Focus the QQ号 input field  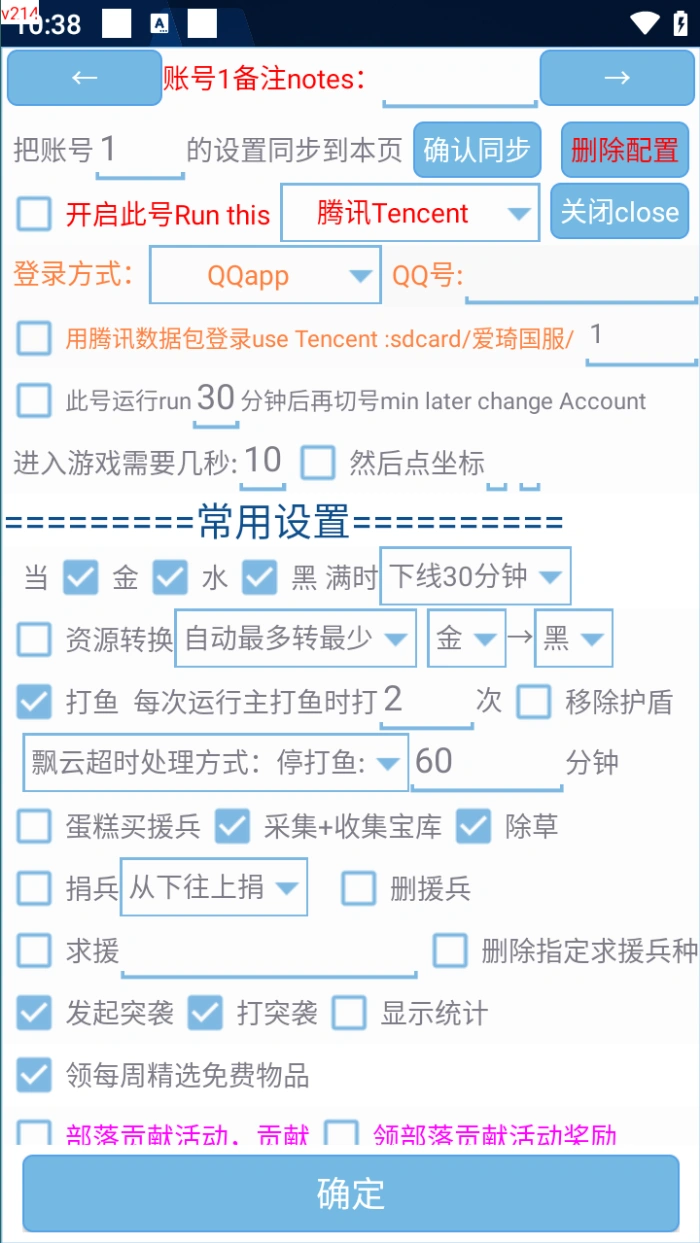coord(580,276)
